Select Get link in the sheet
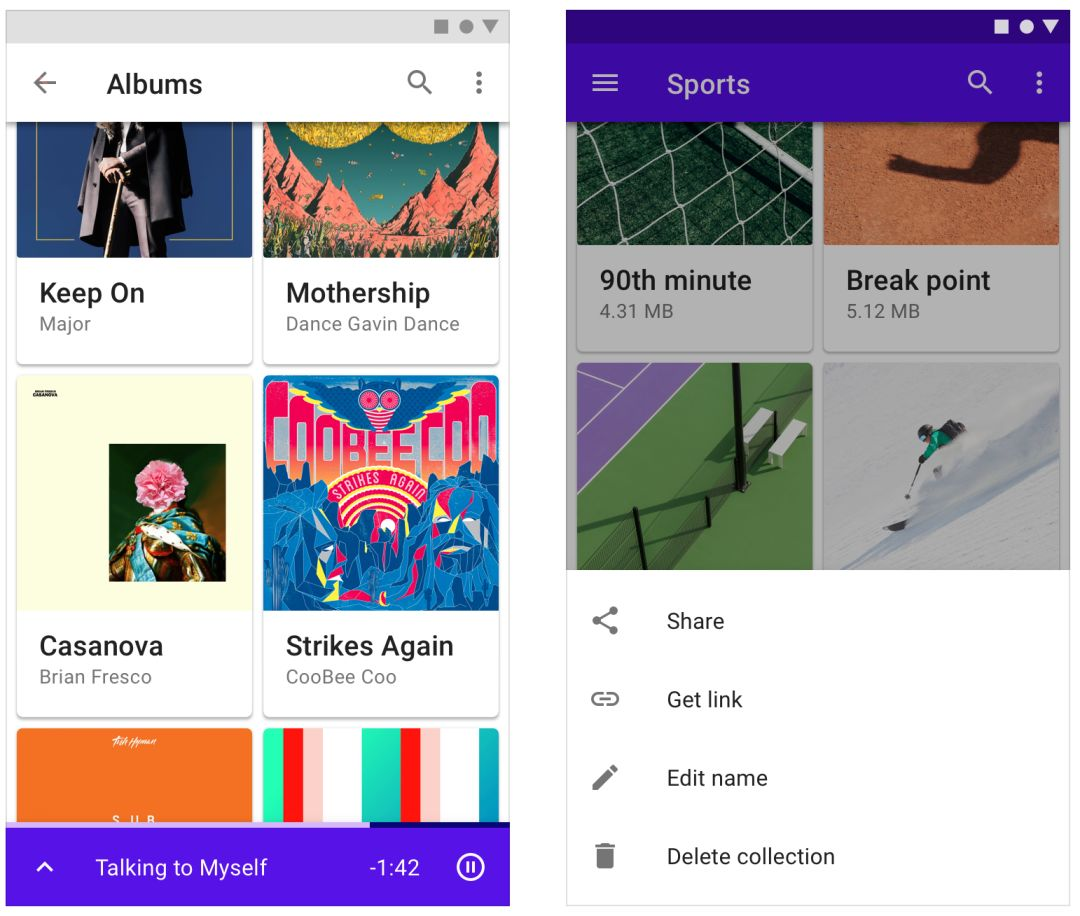Screen dimensions: 1080x916 [x=704, y=700]
